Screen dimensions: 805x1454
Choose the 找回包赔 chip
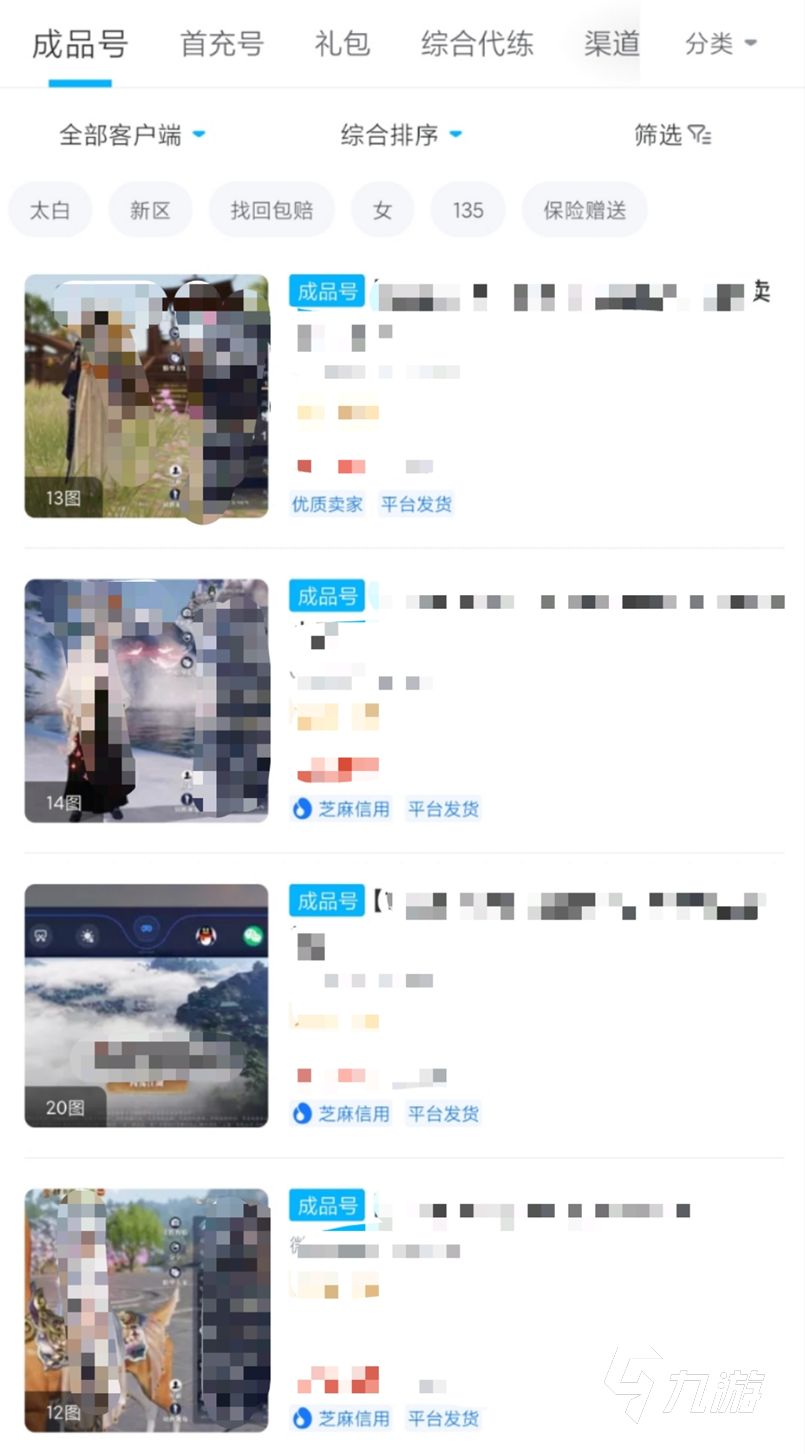coord(271,210)
